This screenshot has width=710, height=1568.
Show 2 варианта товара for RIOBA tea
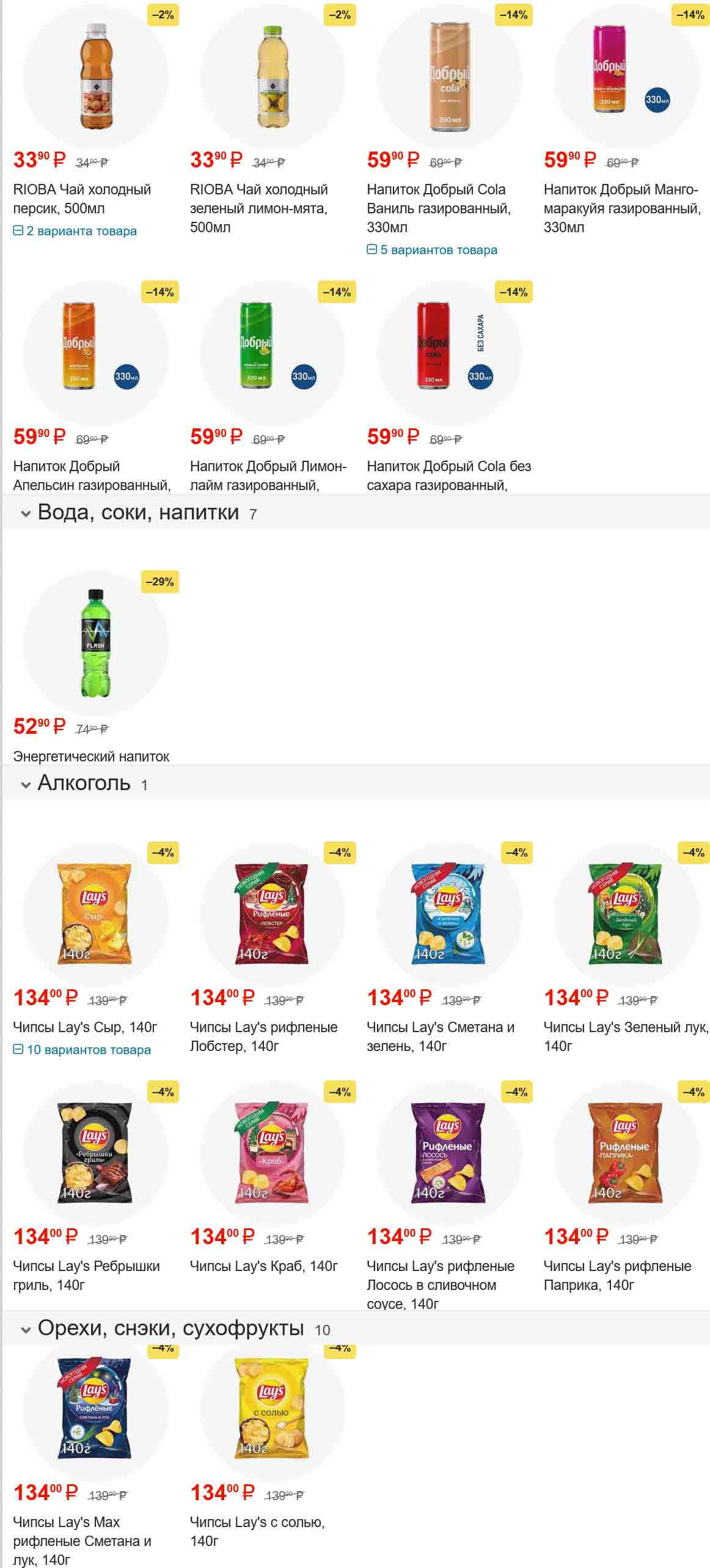75,231
